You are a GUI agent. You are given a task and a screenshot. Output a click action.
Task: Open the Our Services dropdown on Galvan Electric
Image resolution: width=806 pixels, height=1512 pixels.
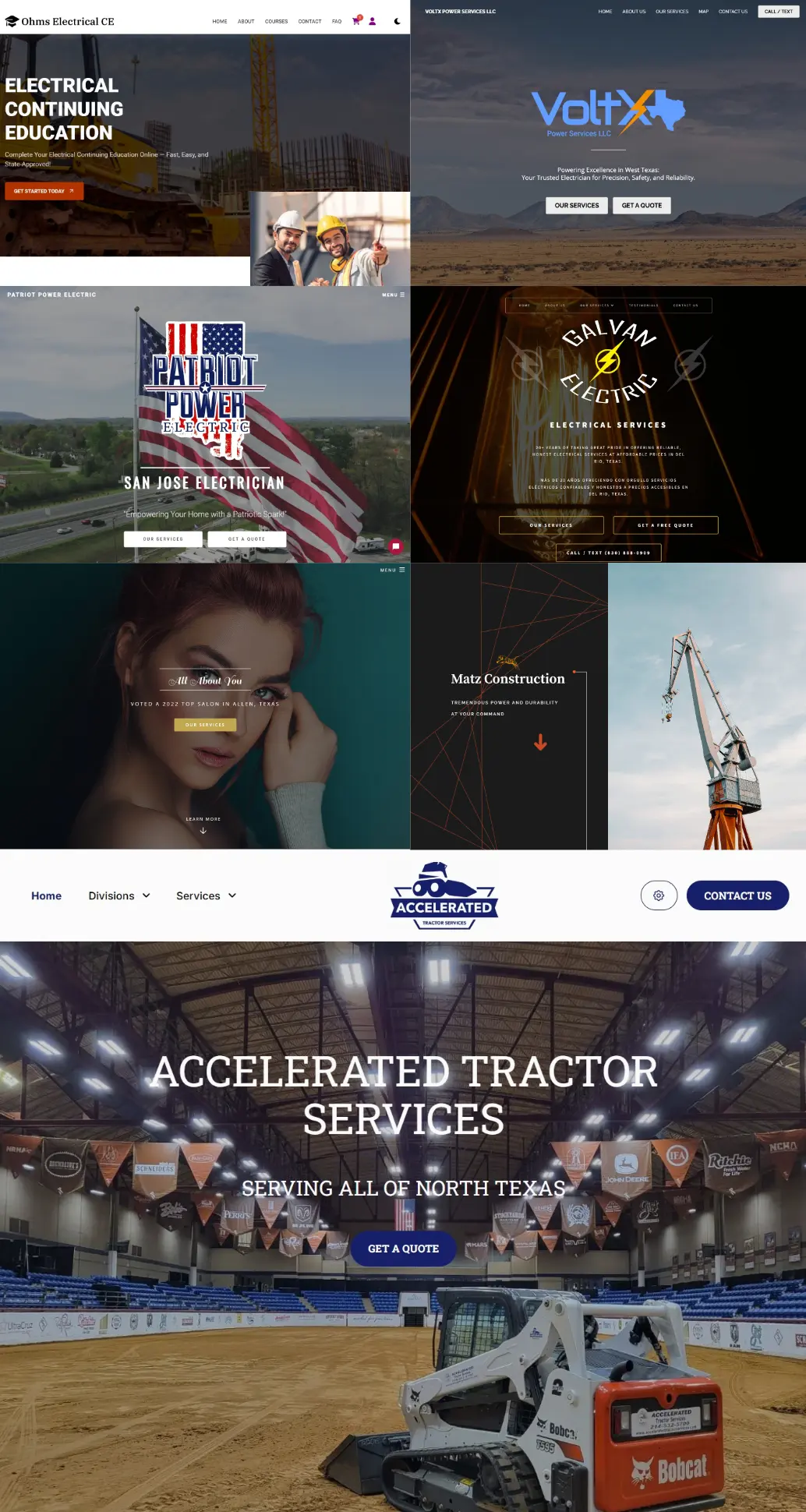click(596, 306)
